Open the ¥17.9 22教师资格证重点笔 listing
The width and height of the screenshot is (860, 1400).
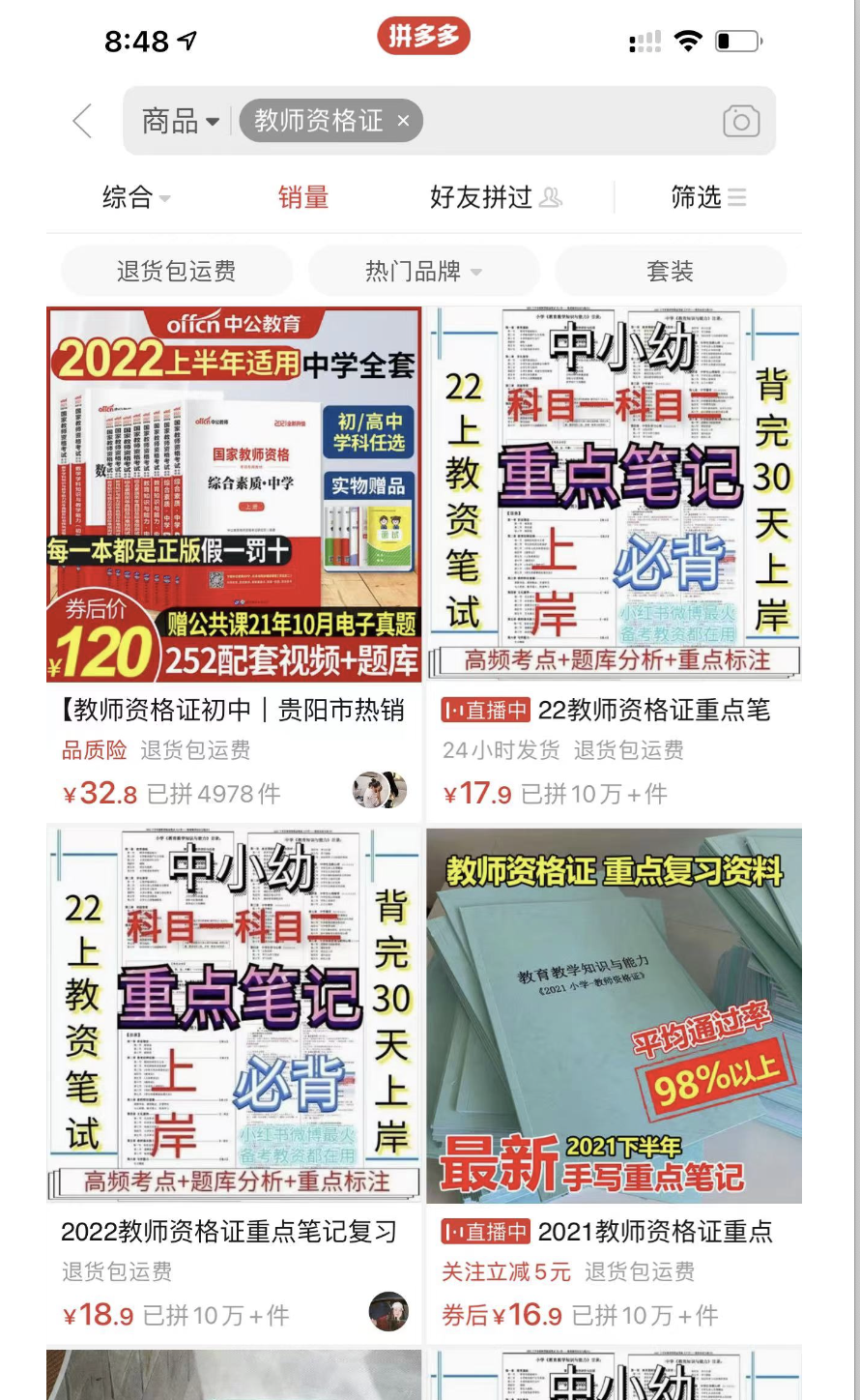614,494
